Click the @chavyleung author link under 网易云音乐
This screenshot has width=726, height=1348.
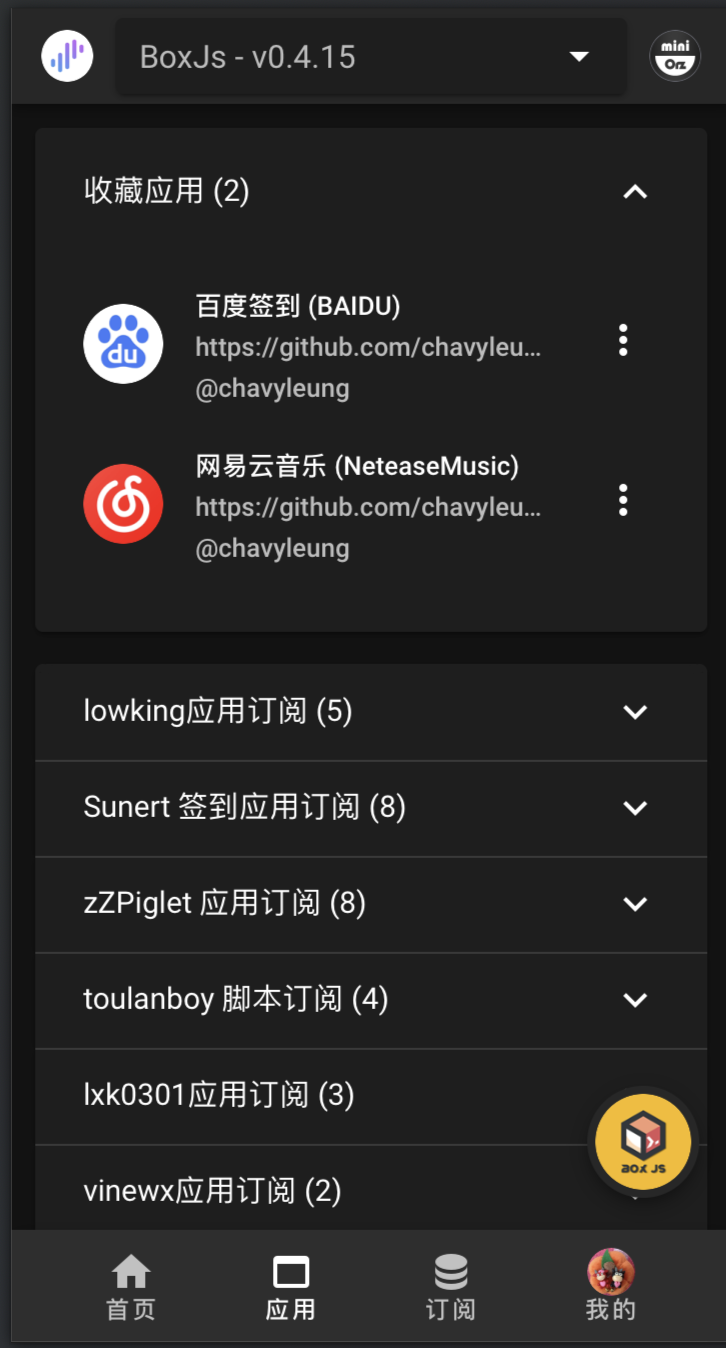pos(272,548)
